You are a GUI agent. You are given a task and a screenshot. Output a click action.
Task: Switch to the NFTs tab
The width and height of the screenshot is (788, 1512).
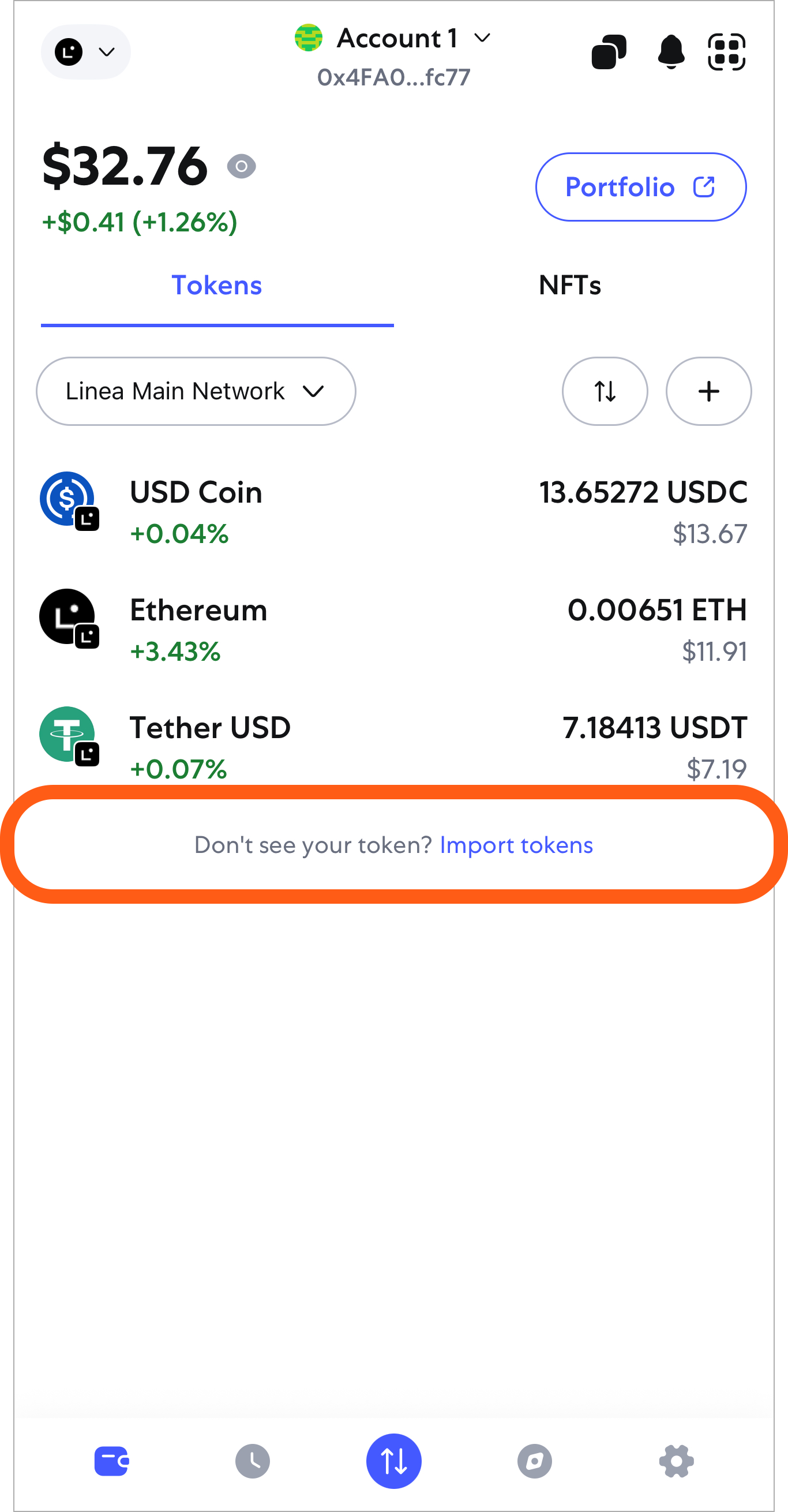point(570,286)
